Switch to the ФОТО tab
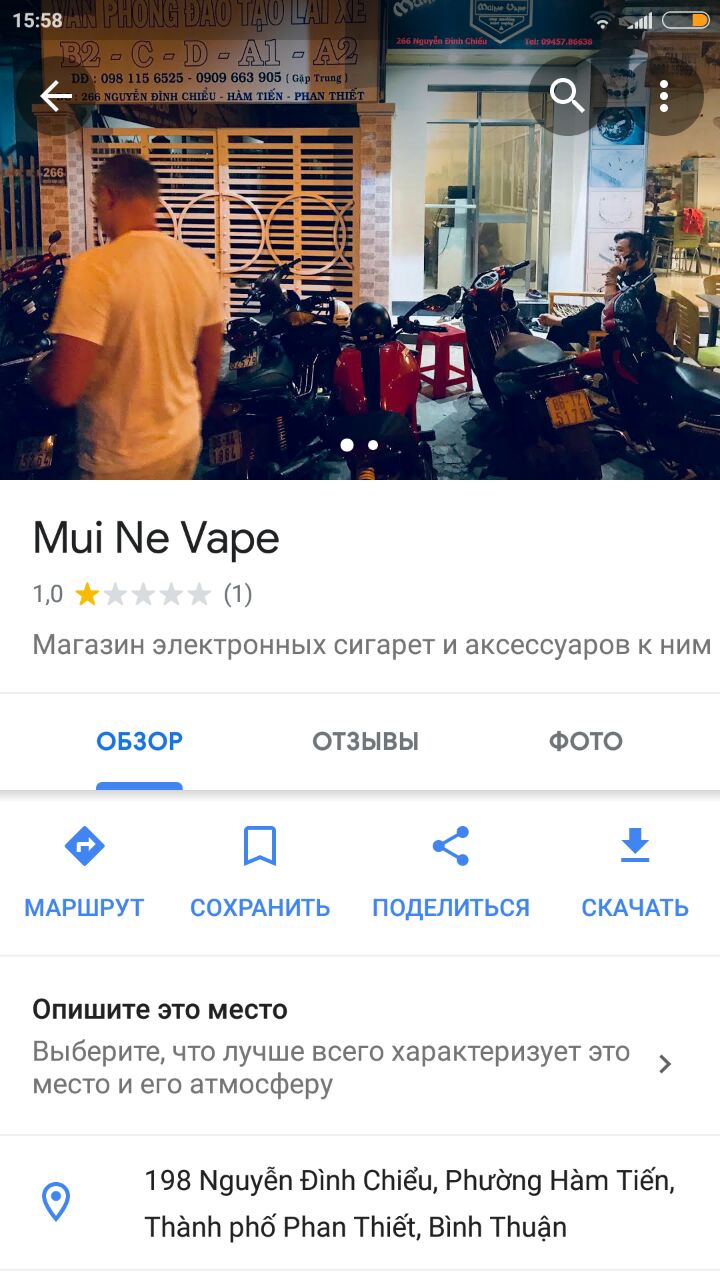Image resolution: width=720 pixels, height=1280 pixels. point(585,742)
